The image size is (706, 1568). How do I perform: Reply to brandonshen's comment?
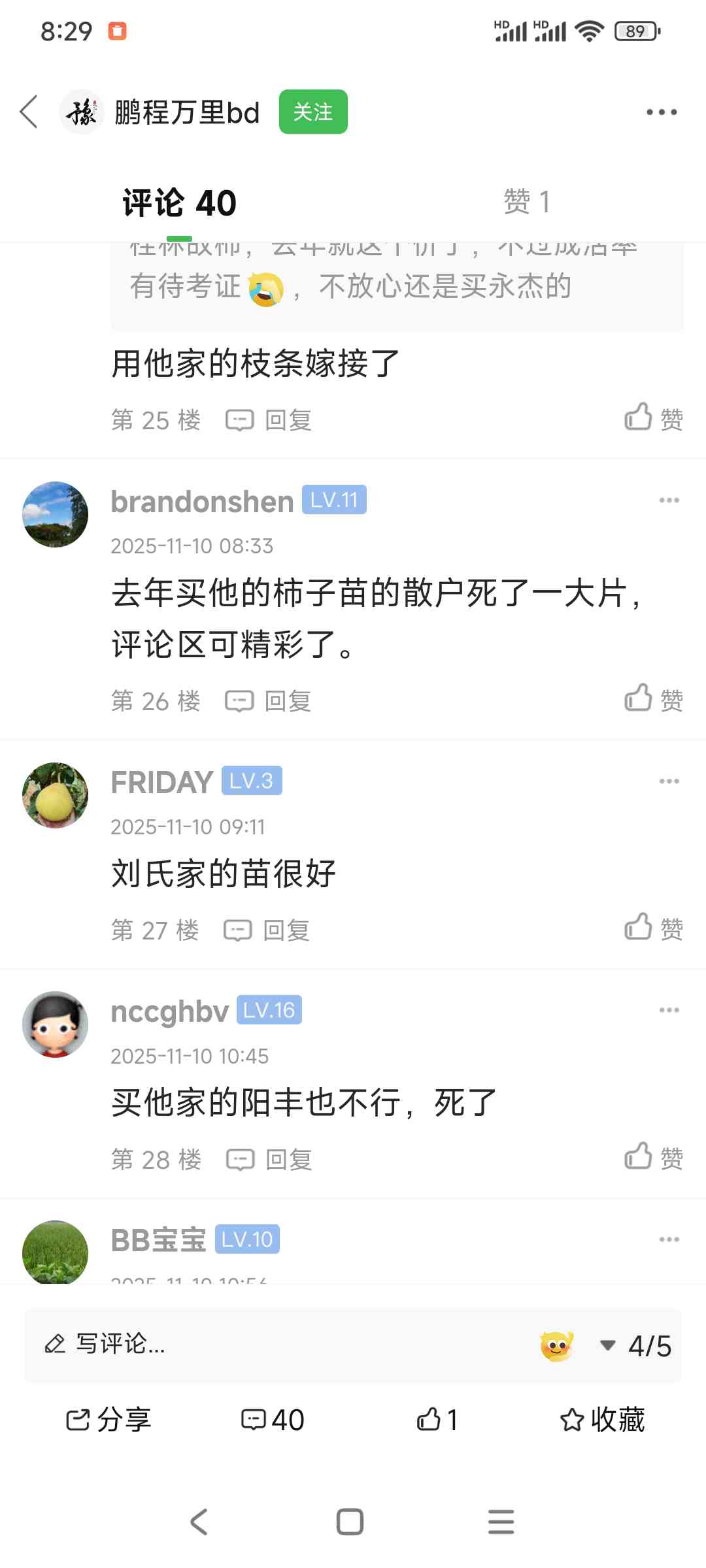[x=269, y=702]
